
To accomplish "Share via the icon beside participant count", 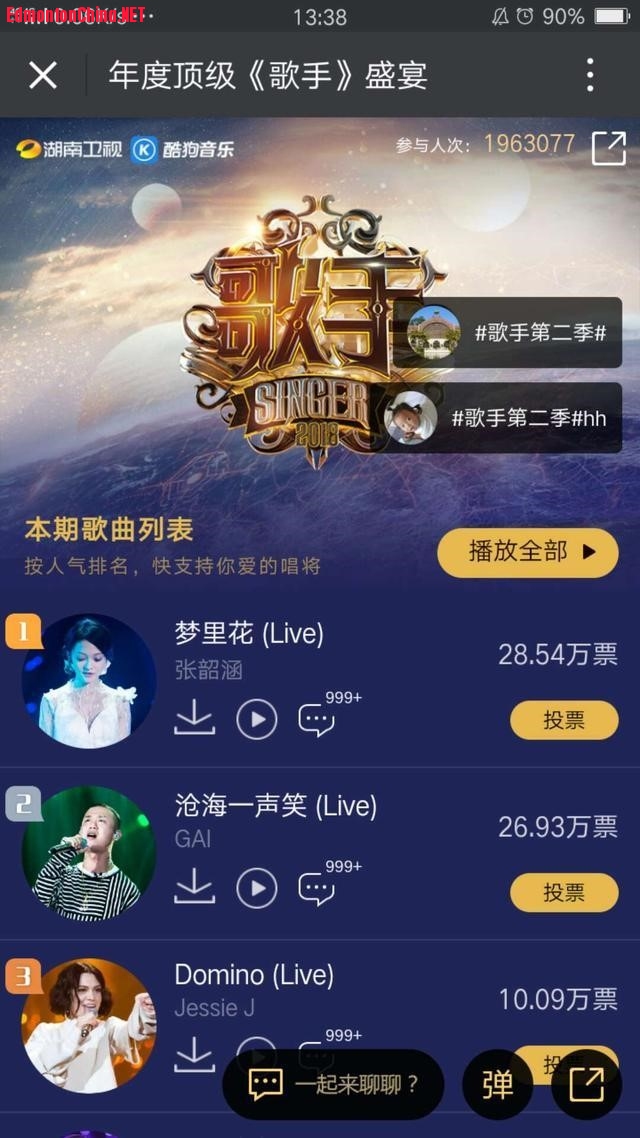I will tap(608, 147).
